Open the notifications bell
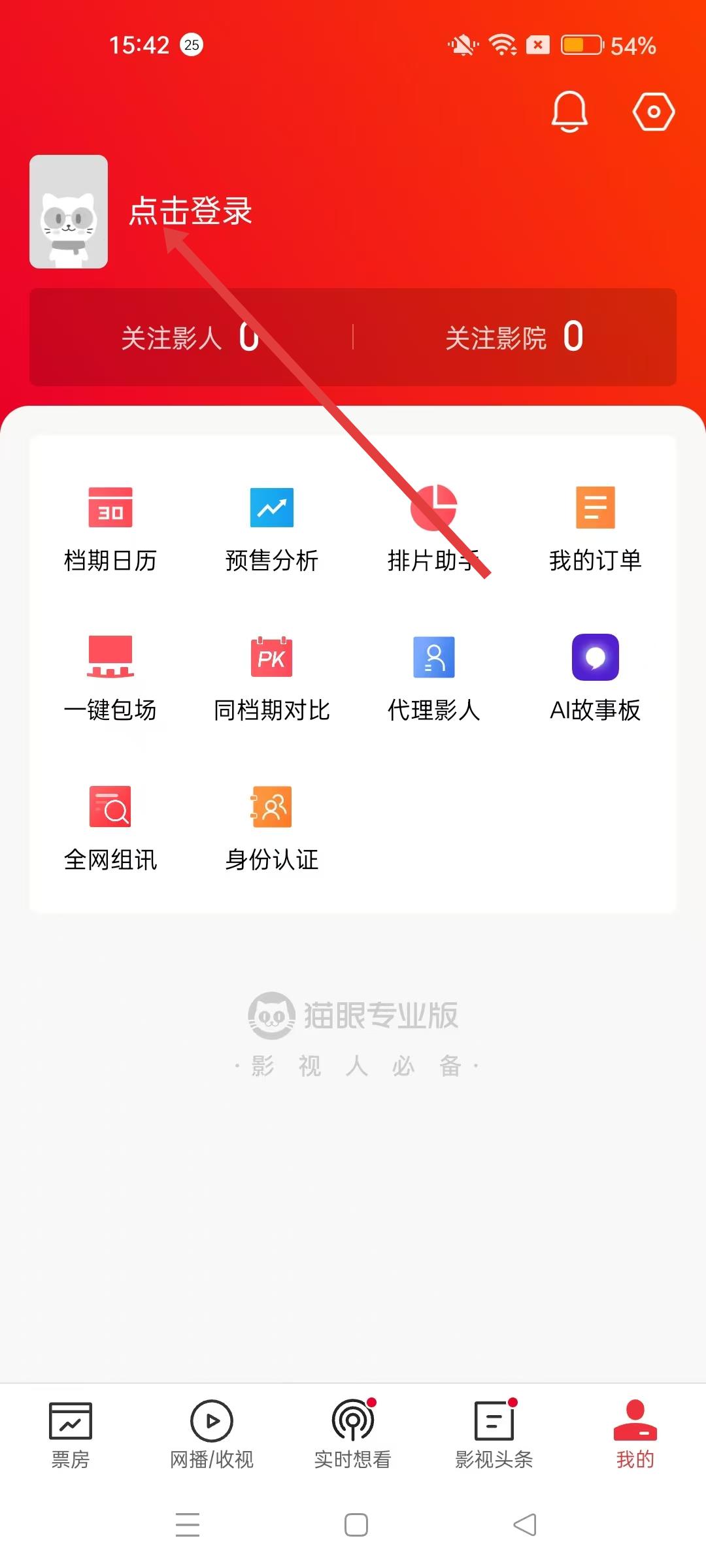Viewport: 706px width, 1568px height. pos(569,111)
